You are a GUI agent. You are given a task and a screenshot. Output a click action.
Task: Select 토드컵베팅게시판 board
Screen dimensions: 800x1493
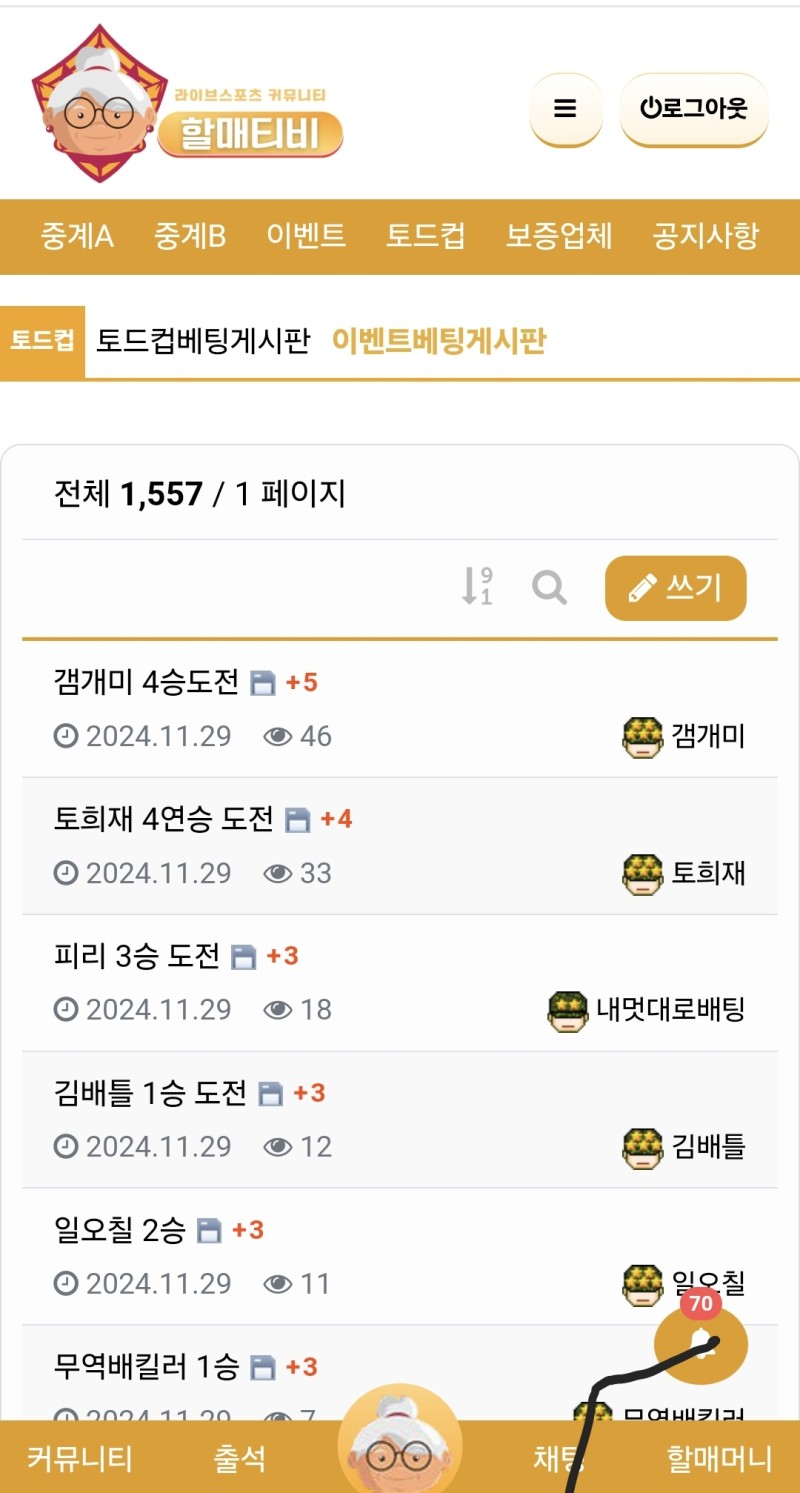tap(203, 341)
